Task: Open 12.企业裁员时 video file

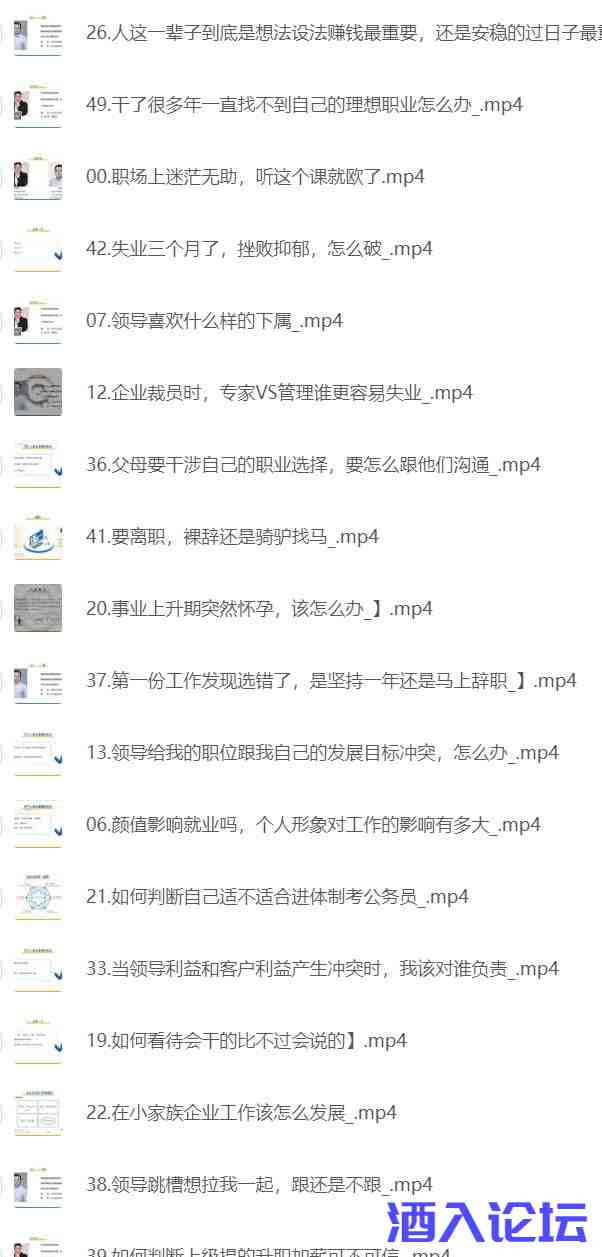Action: point(279,392)
